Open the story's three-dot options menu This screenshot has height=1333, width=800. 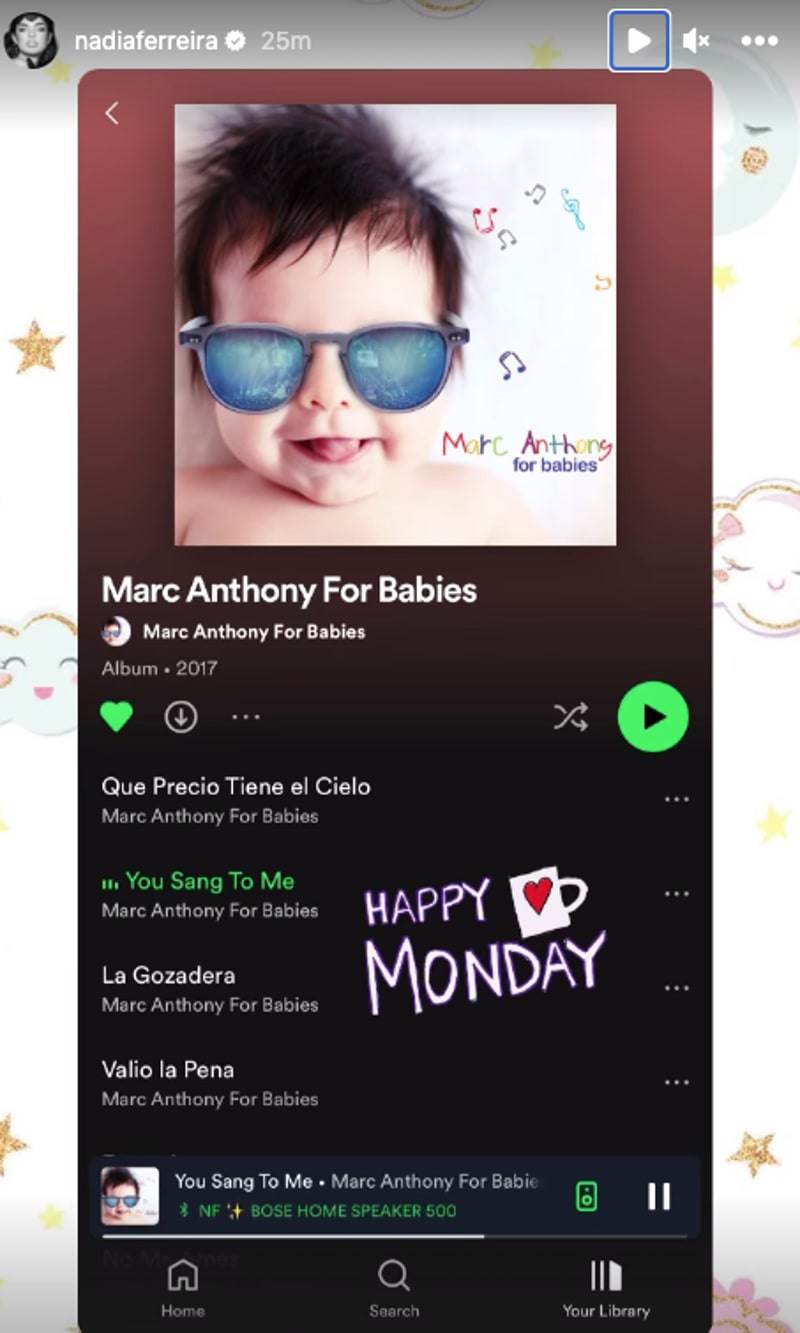tap(759, 41)
